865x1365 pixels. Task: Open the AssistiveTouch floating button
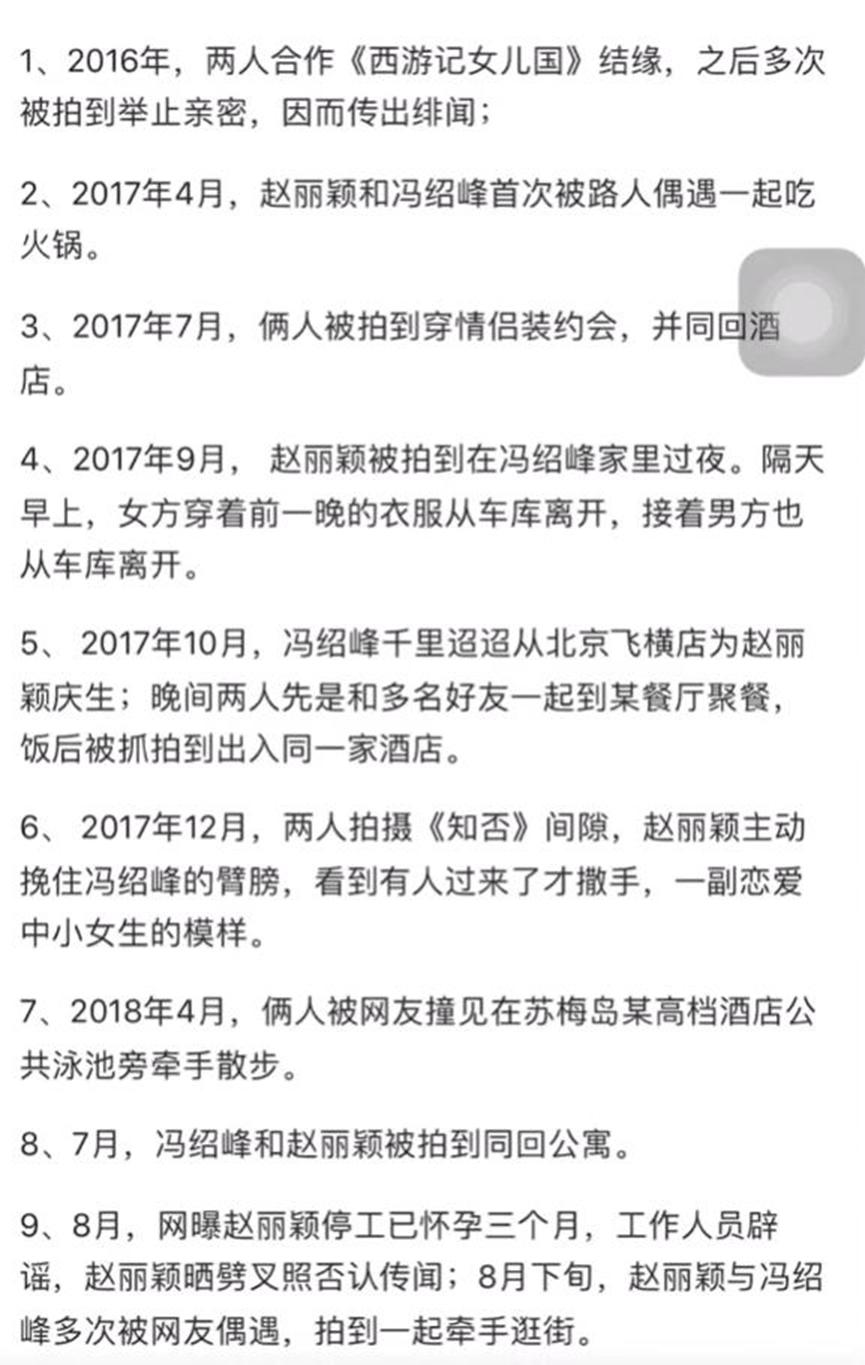[x=803, y=313]
